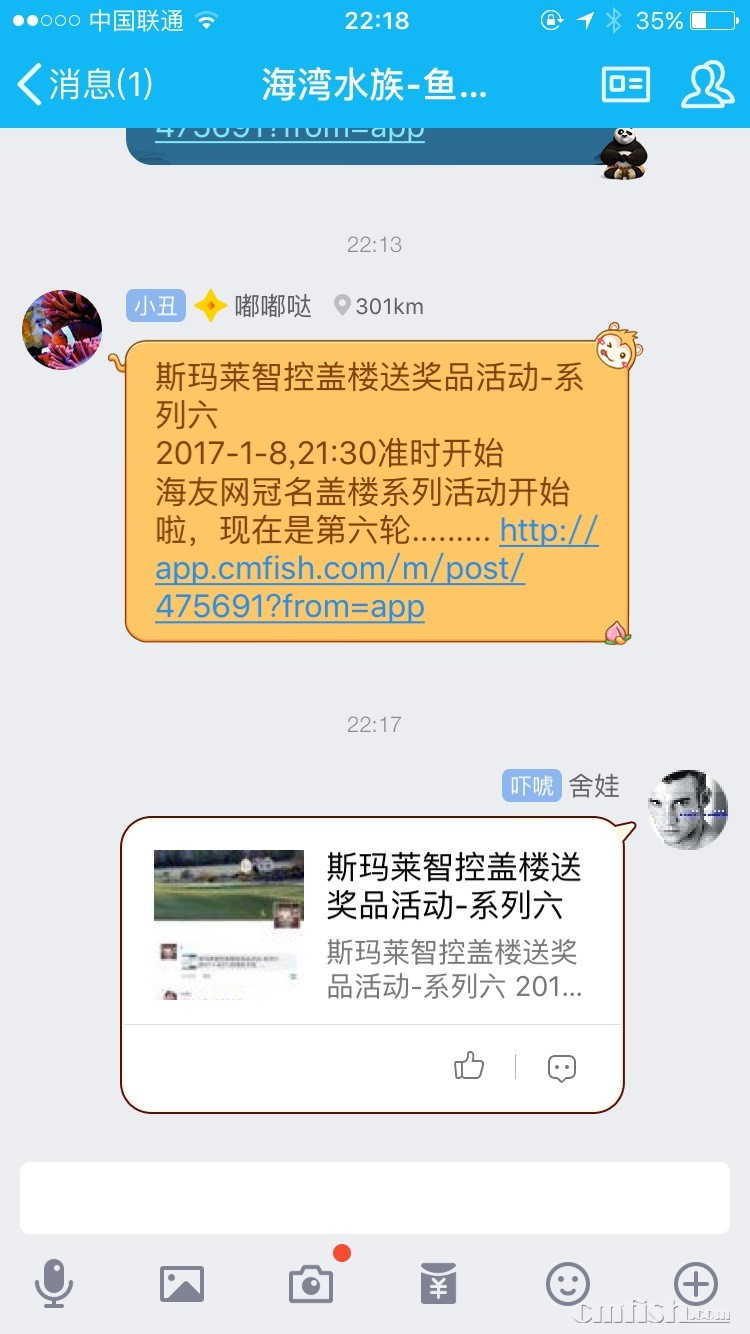Expand more options with the plus icon
Image resolution: width=750 pixels, height=1334 pixels.
695,1283
